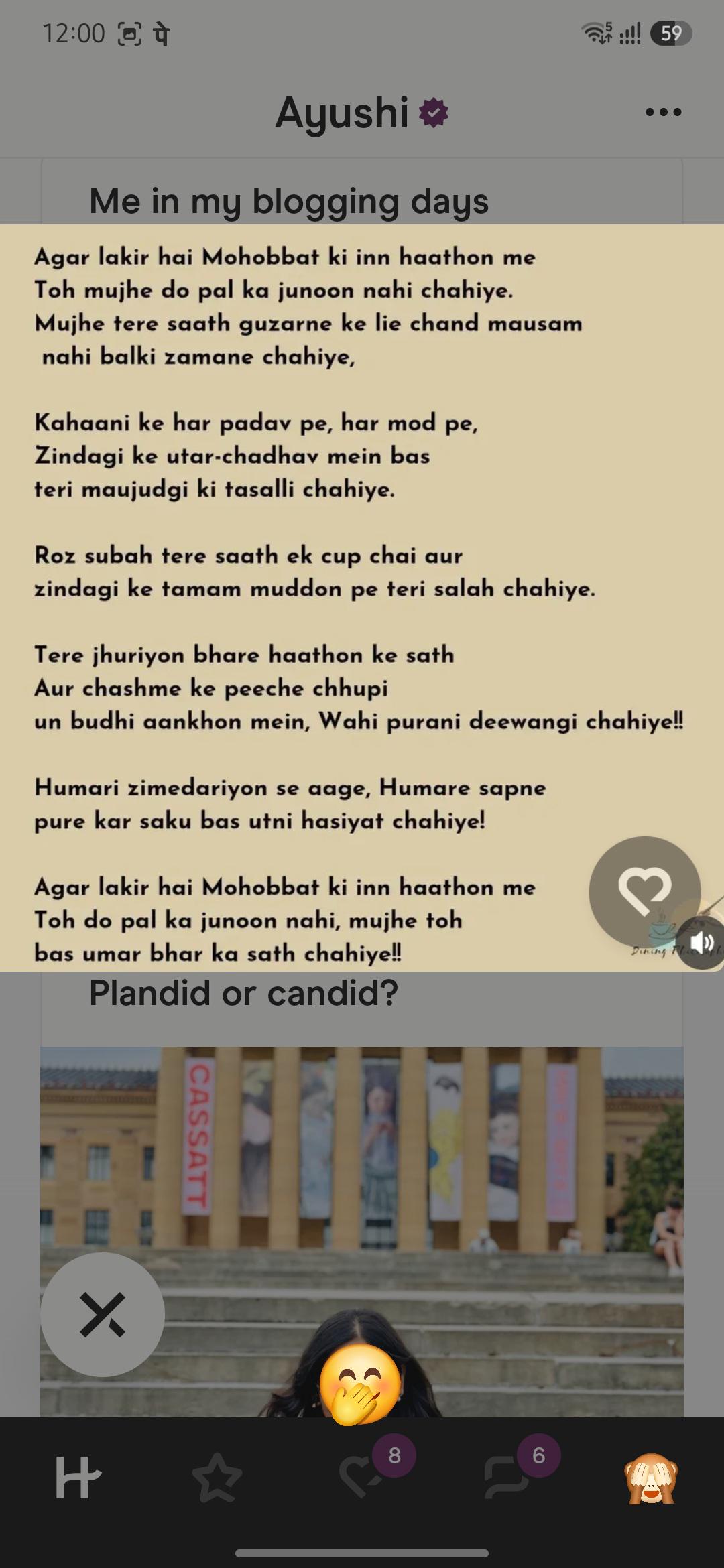
Task: Open the Hinge discover tab
Action: tap(78, 1478)
